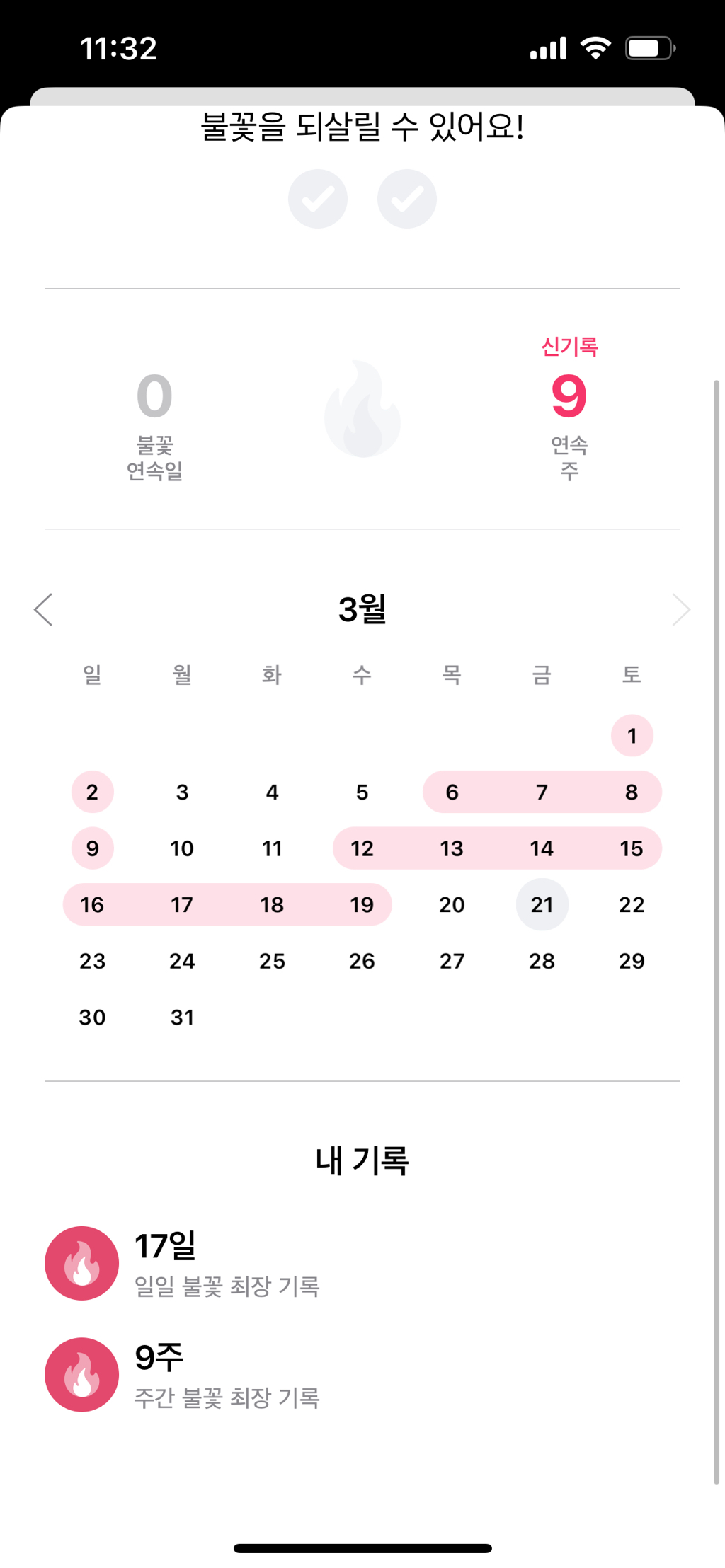Click the flame badge next to 9주 record
The image size is (725, 1568).
point(81,1373)
